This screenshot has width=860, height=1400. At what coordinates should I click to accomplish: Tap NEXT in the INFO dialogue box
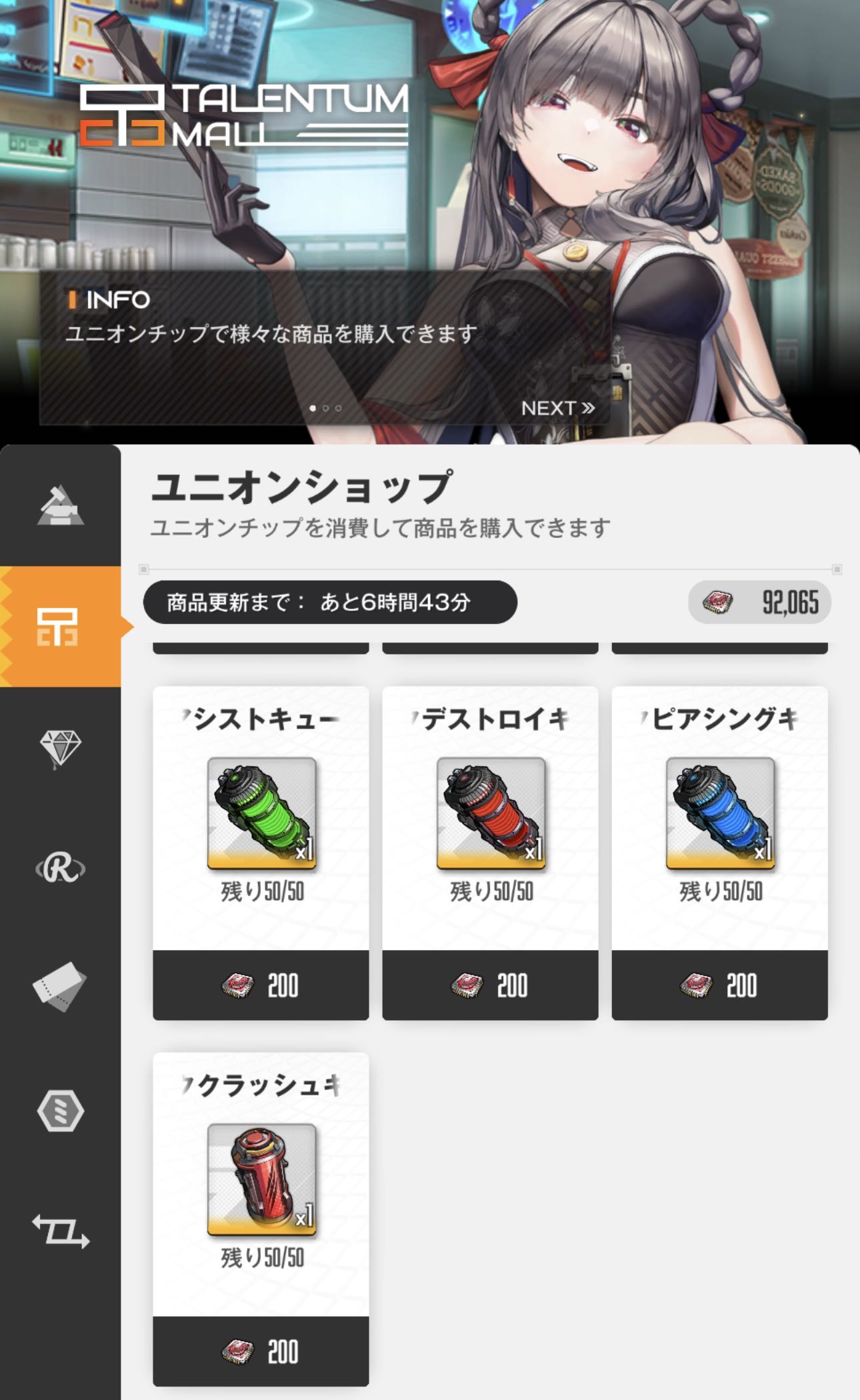[x=557, y=408]
